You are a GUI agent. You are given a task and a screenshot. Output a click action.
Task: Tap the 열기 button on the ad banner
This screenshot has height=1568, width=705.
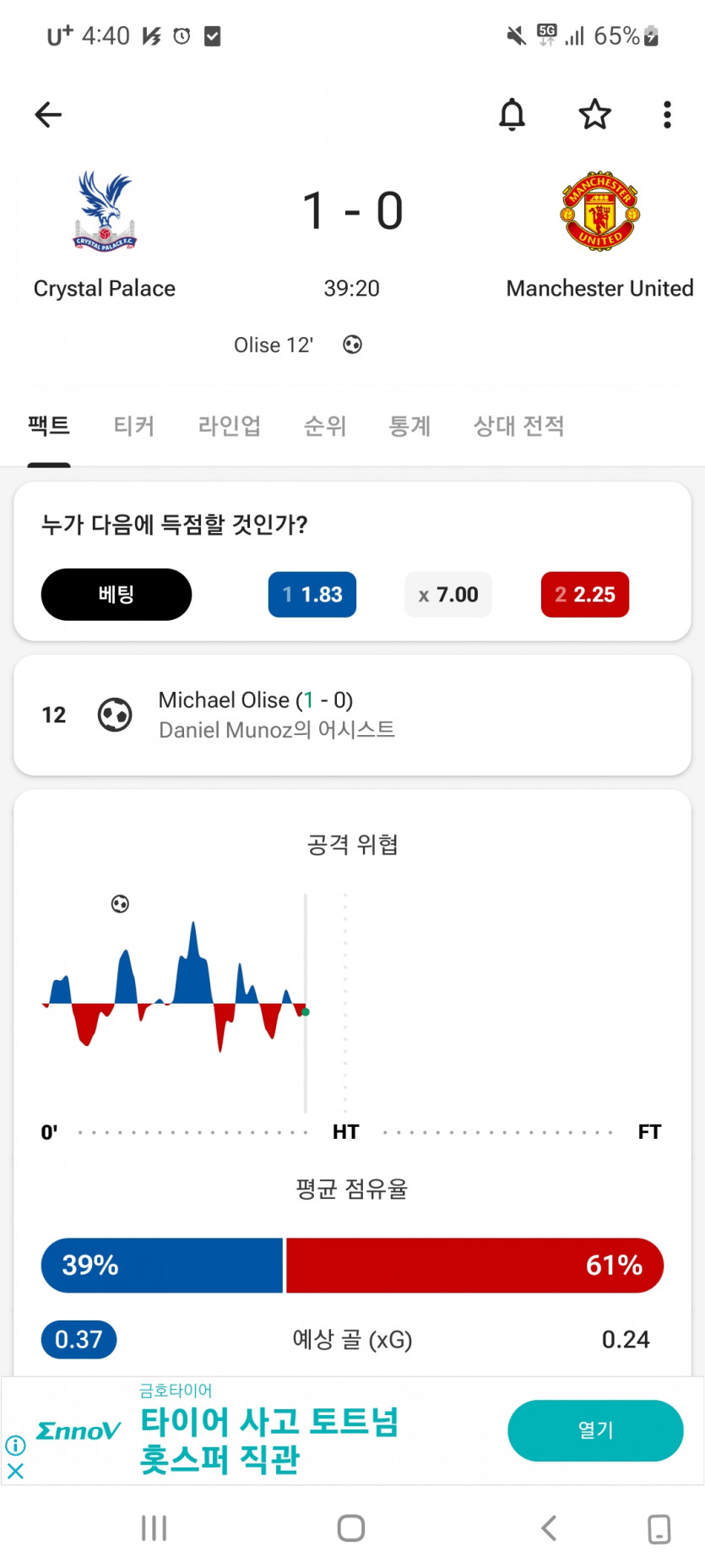tap(595, 1429)
